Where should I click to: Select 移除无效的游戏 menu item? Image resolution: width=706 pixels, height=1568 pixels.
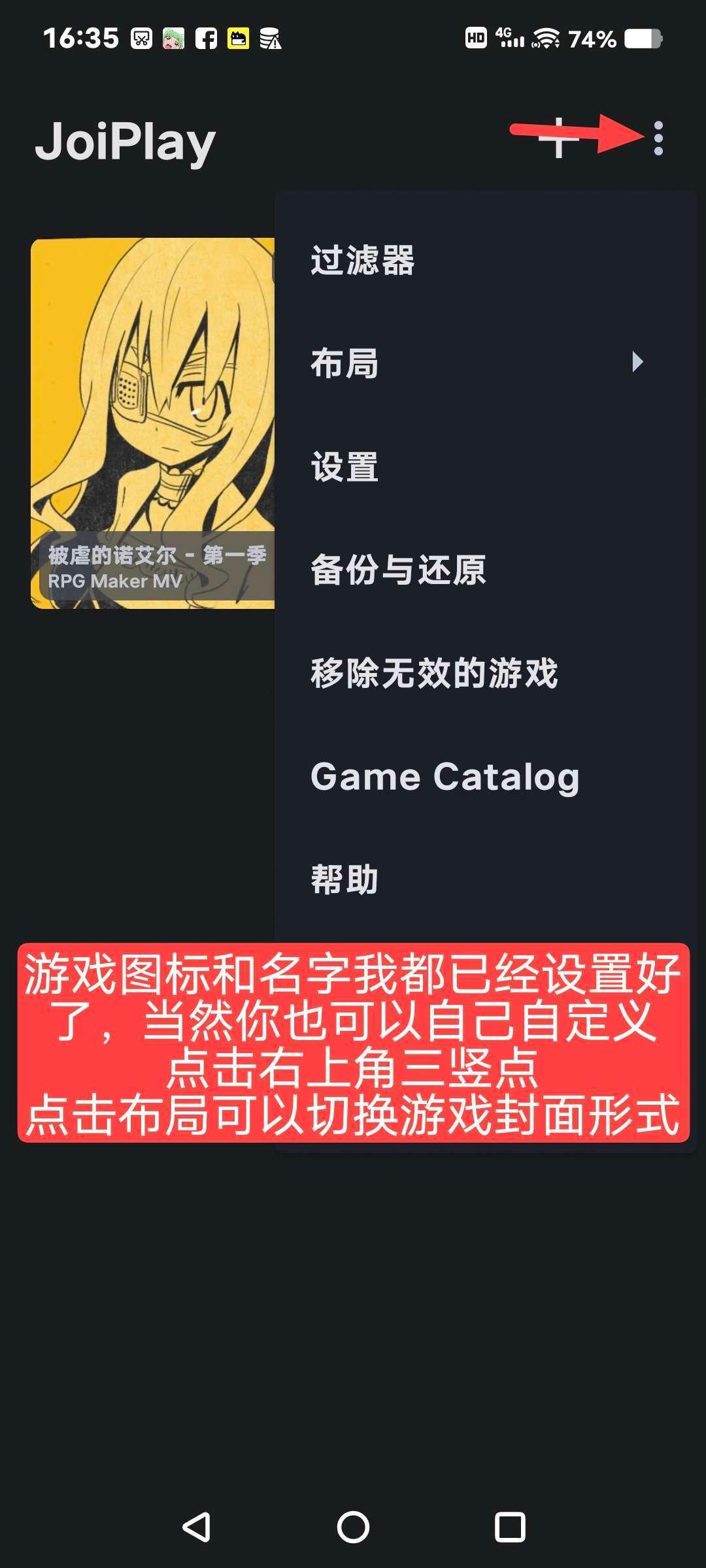(x=435, y=674)
